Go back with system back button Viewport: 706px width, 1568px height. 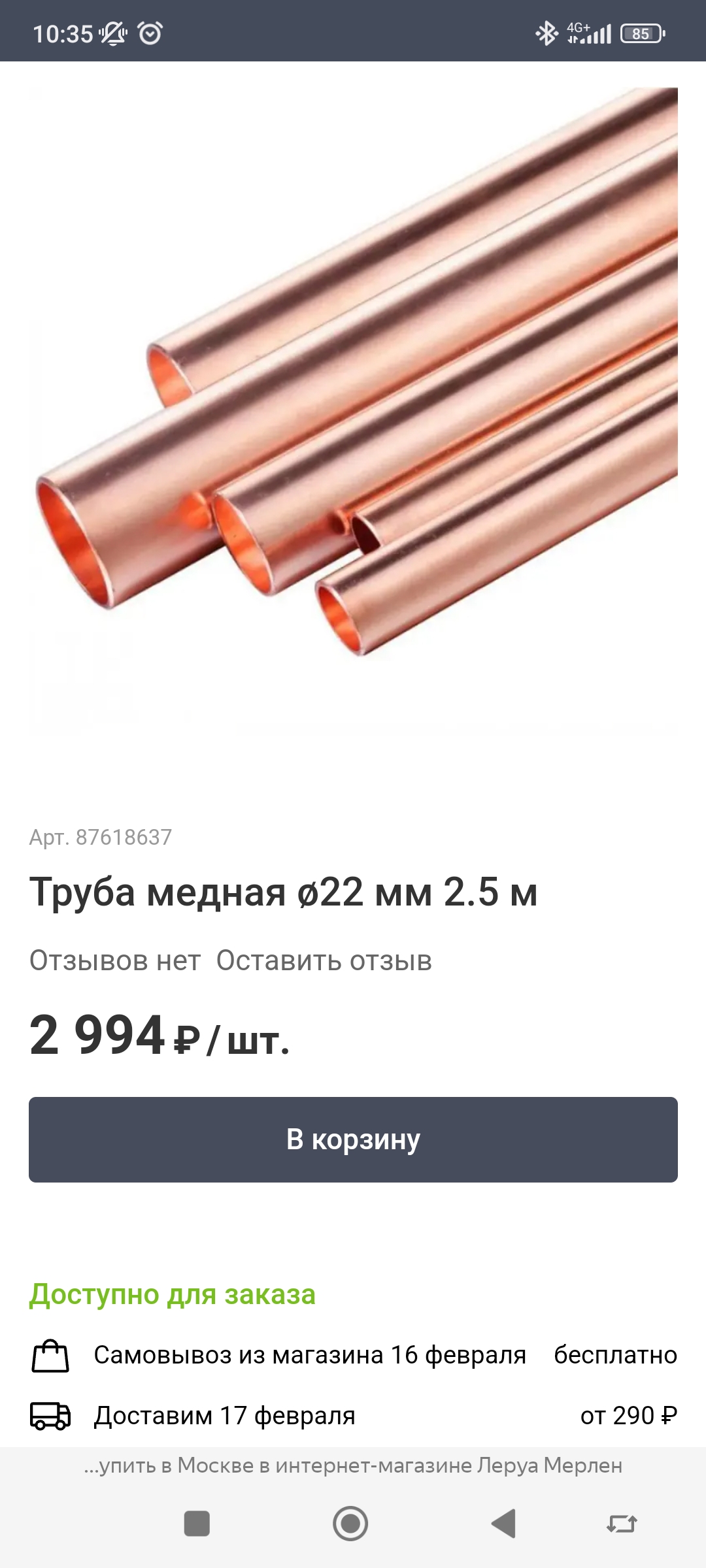click(503, 1524)
